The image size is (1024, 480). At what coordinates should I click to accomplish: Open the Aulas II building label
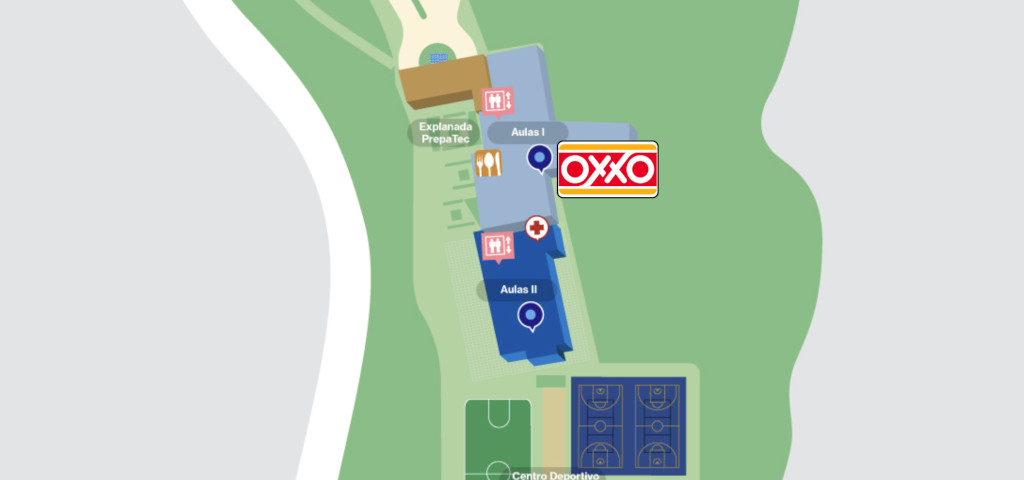pos(519,290)
